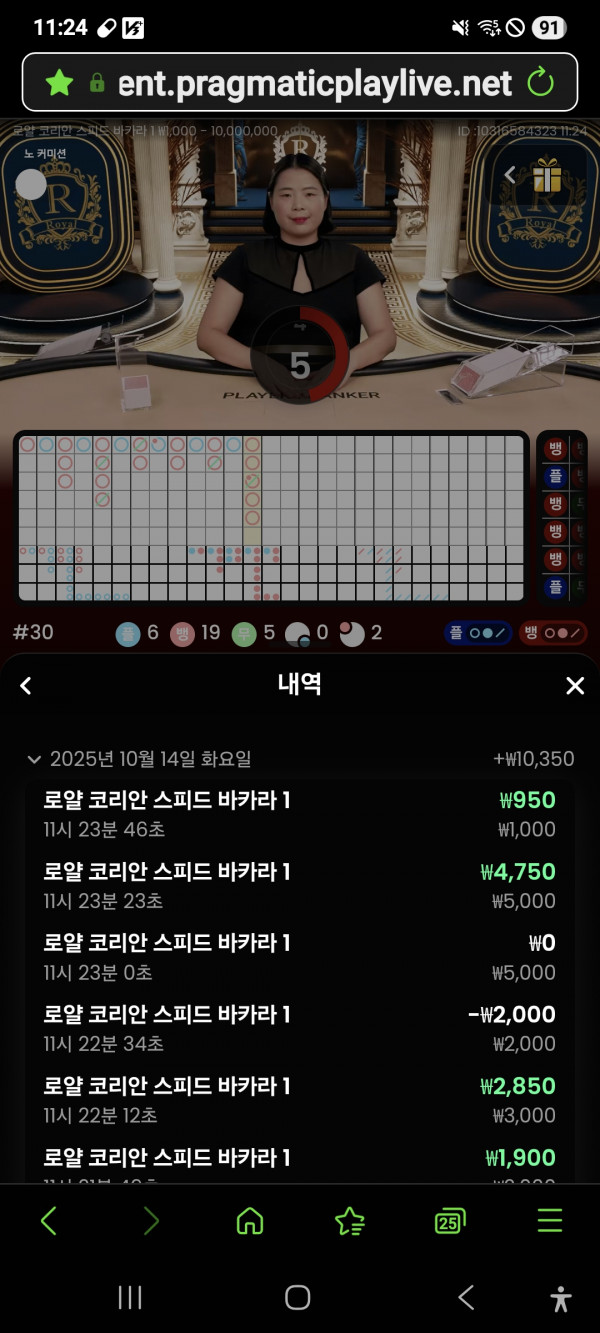Open the browser home page
Screen dimensions: 600x1333
(x=249, y=1221)
